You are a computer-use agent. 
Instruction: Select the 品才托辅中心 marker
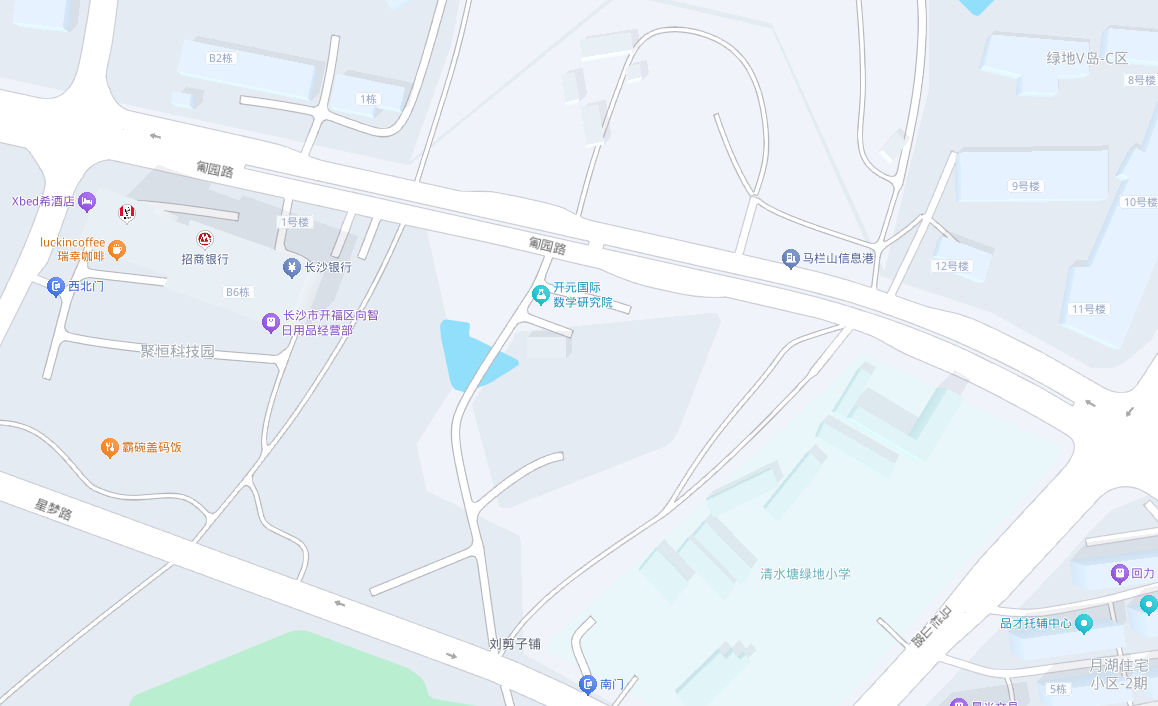pos(1084,623)
